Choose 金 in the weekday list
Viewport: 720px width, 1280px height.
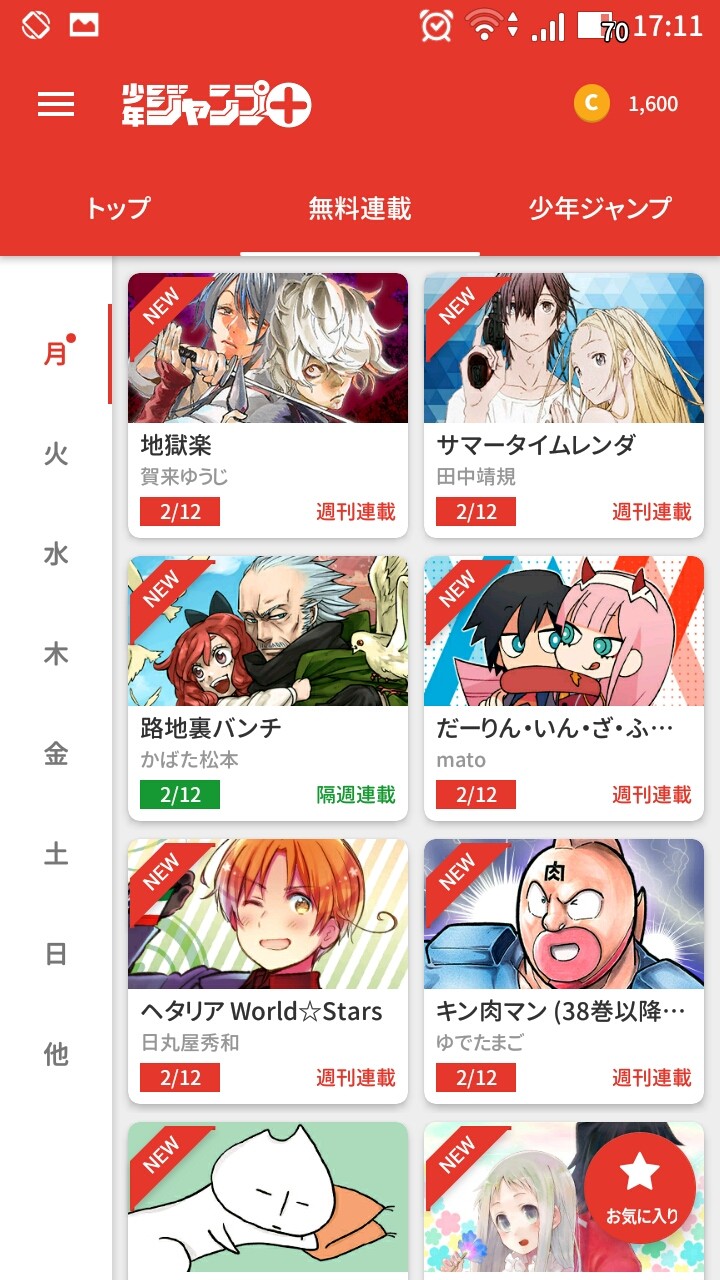(x=56, y=754)
